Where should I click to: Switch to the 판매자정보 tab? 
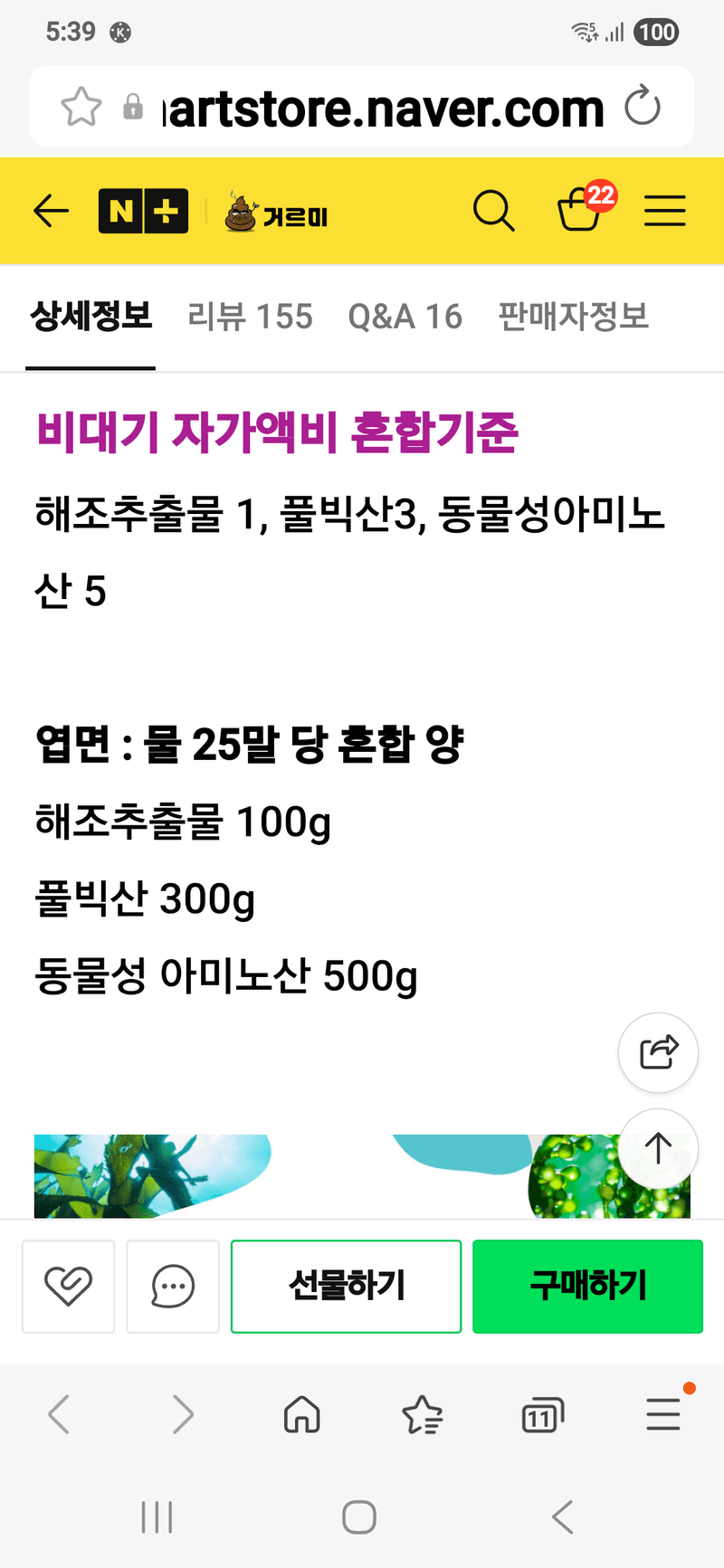point(573,317)
